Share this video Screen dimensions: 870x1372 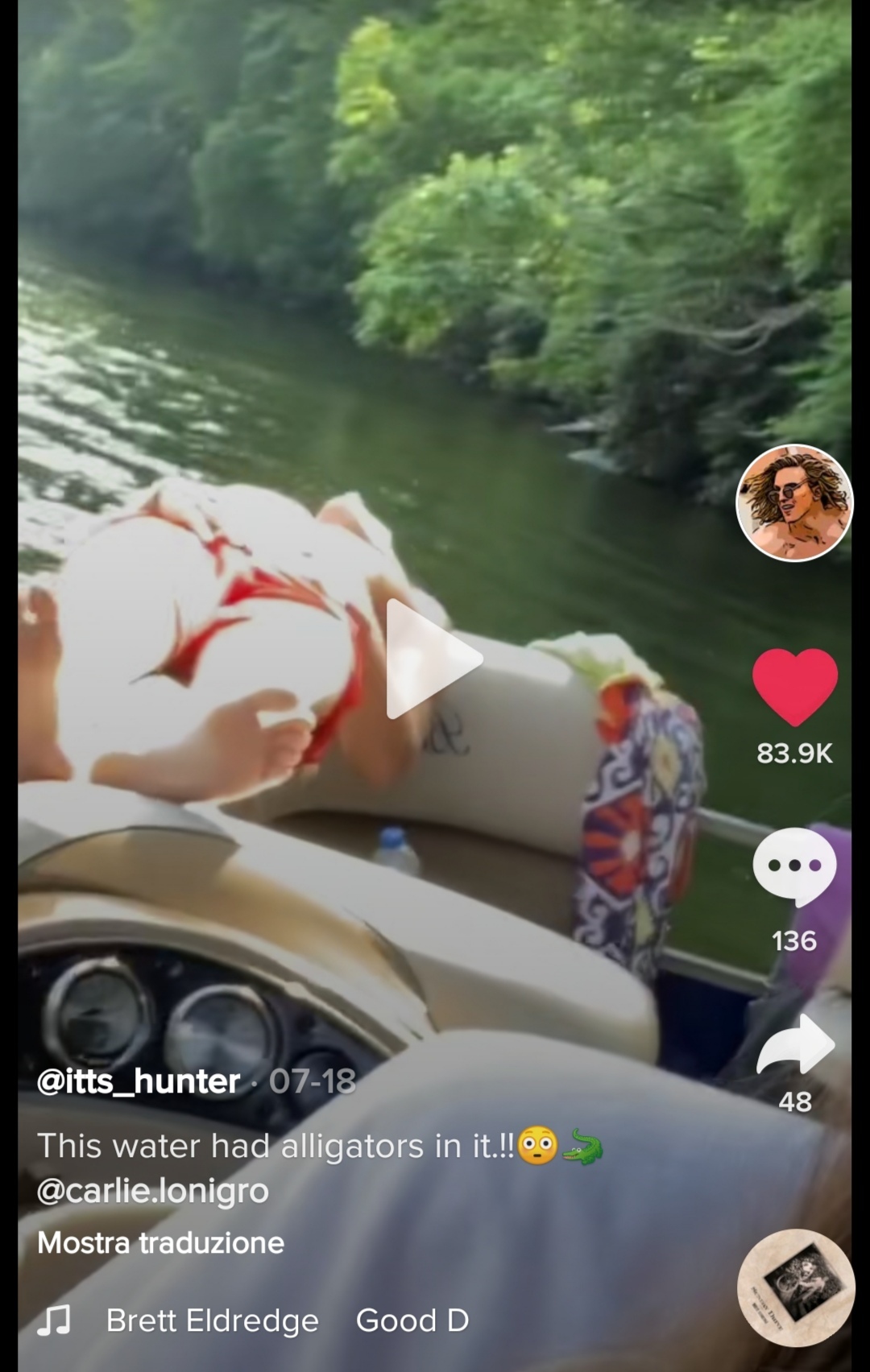pos(795,1044)
